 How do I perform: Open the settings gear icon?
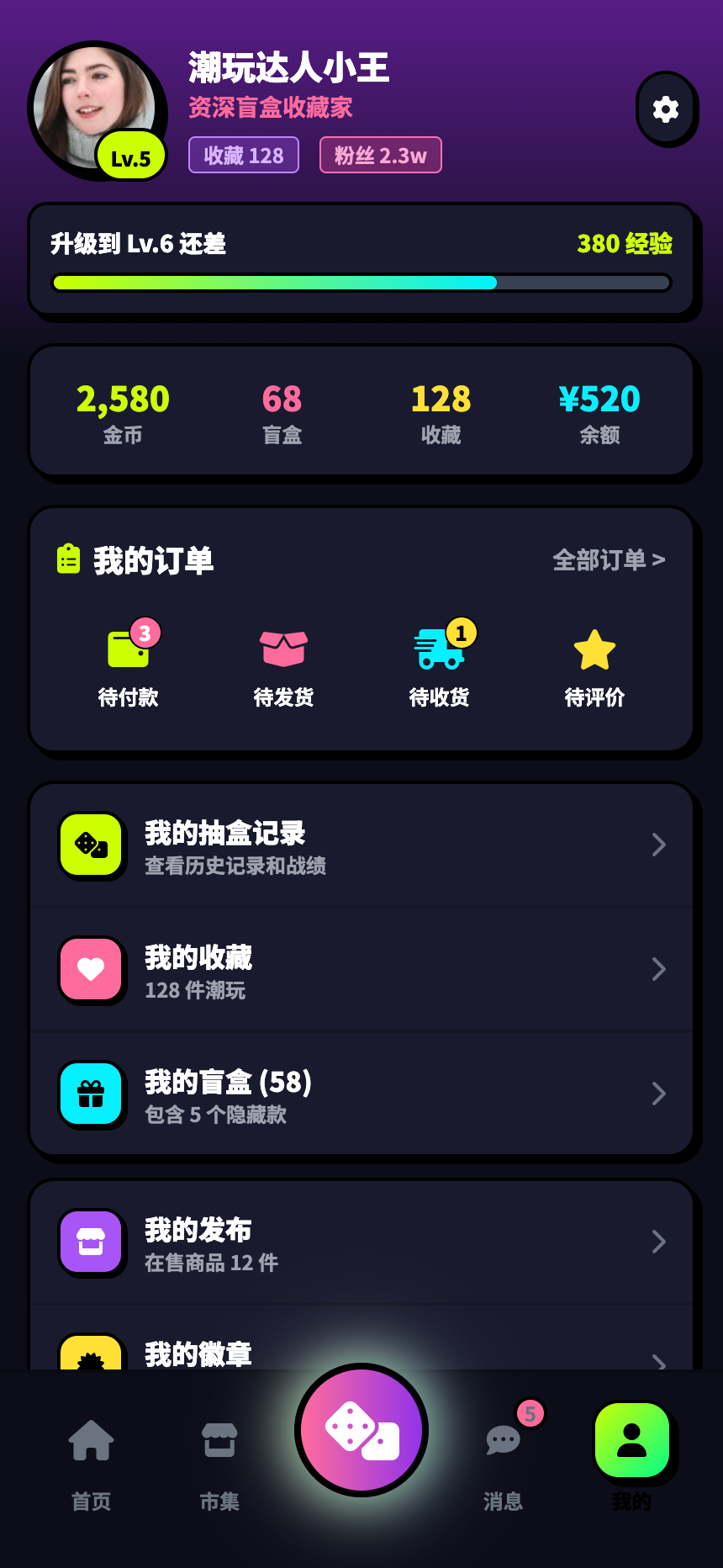tap(666, 109)
